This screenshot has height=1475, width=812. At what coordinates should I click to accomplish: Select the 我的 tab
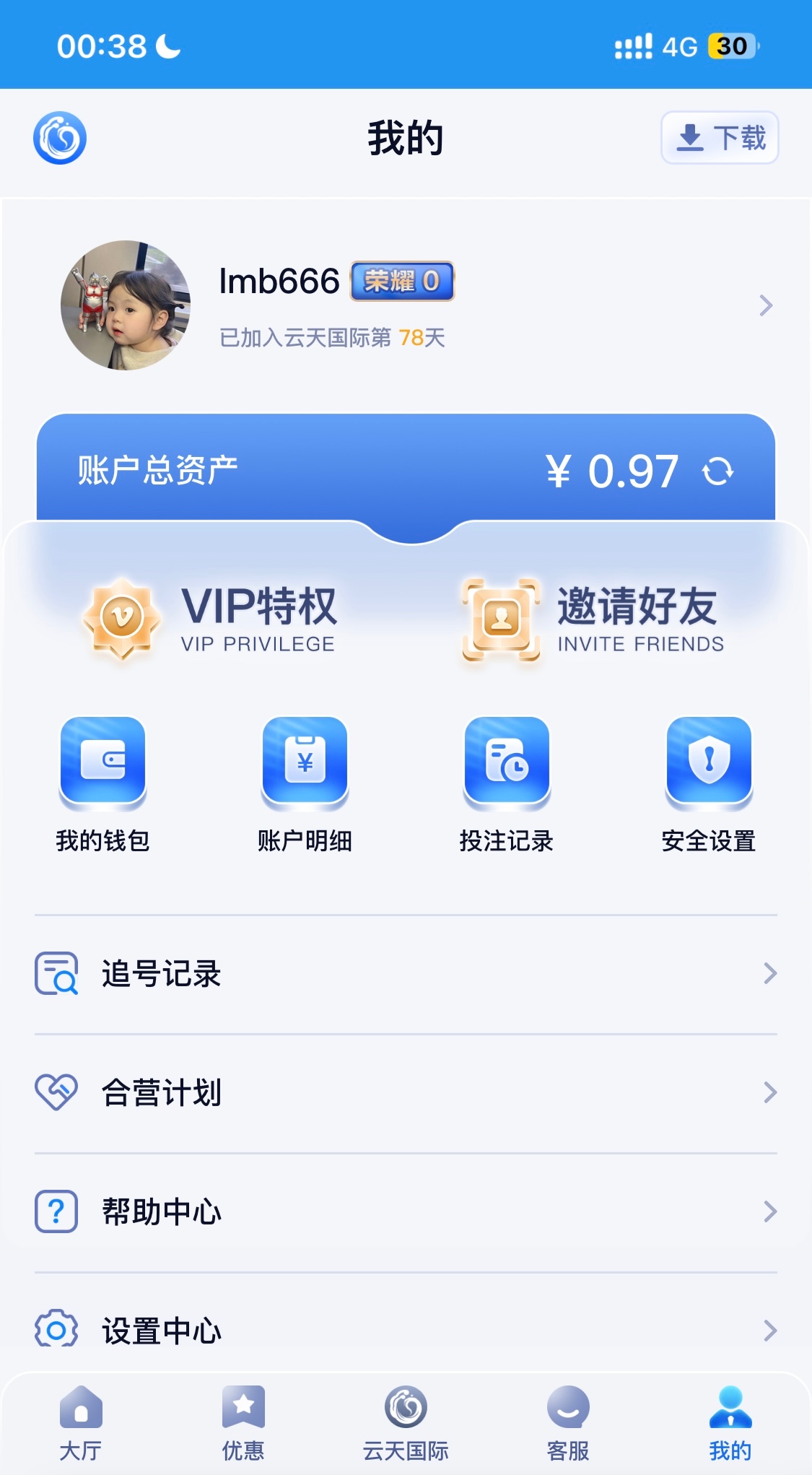point(730,1423)
